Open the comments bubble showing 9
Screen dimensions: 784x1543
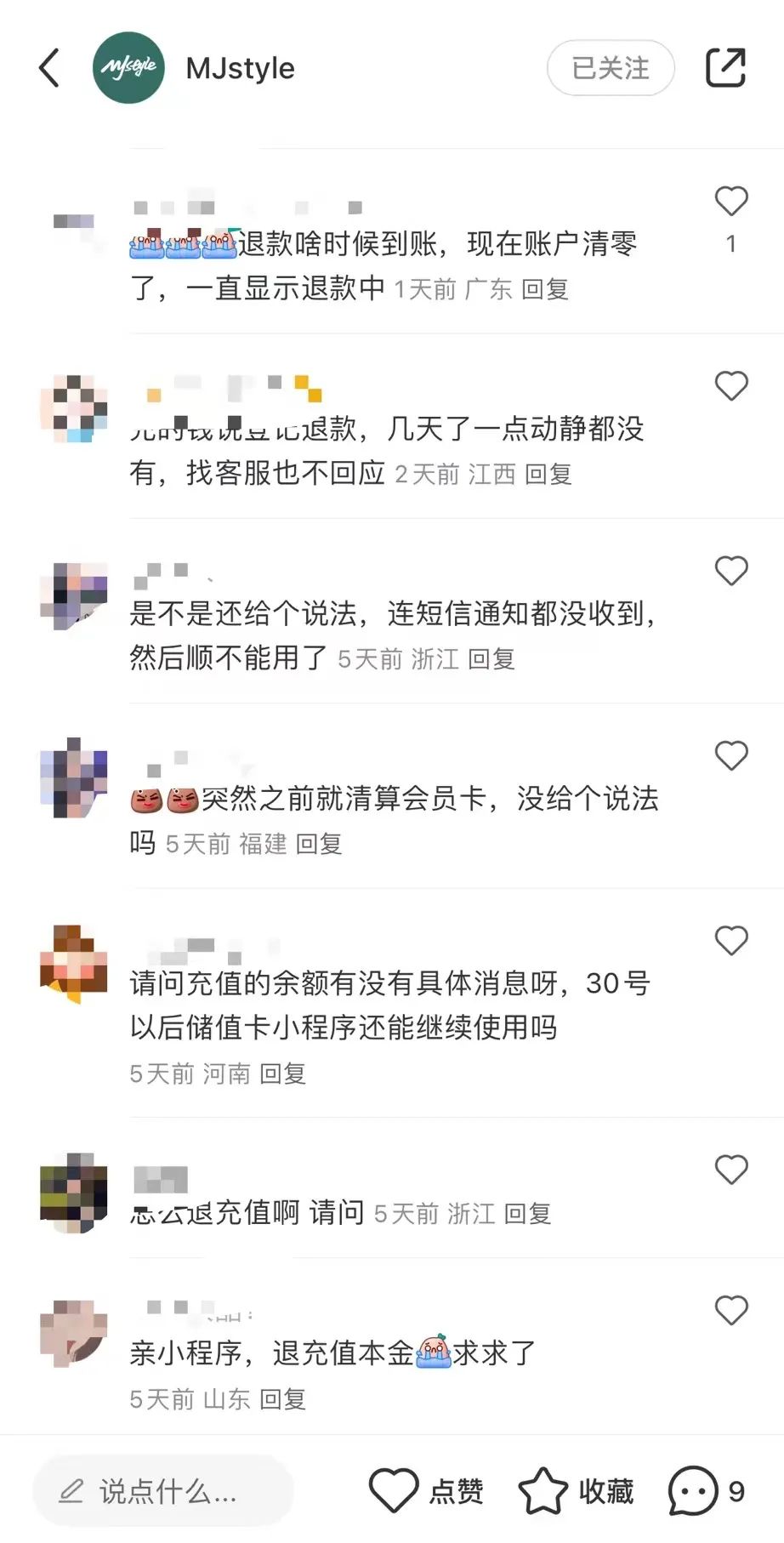tap(706, 1491)
